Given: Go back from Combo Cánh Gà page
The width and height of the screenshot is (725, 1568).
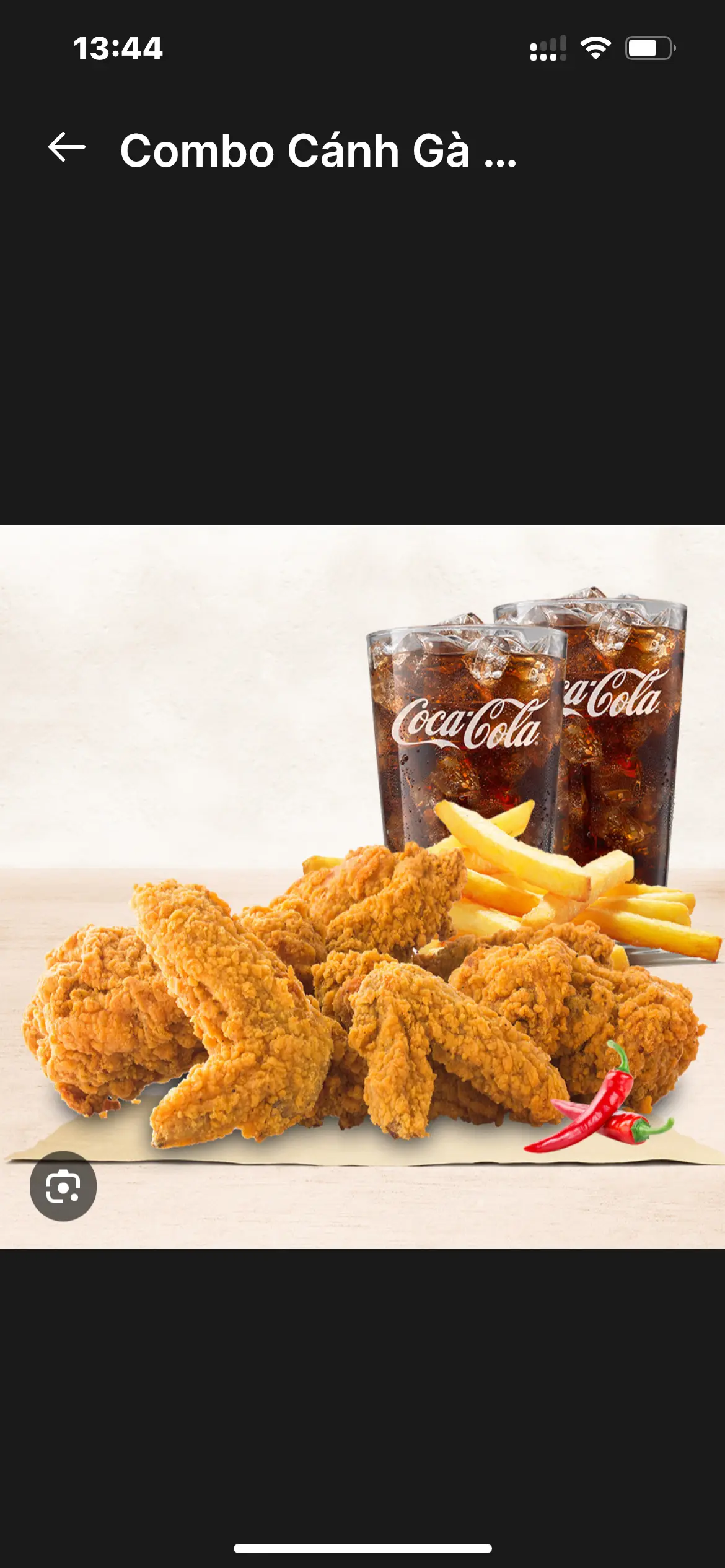Looking at the screenshot, I should click(x=67, y=148).
